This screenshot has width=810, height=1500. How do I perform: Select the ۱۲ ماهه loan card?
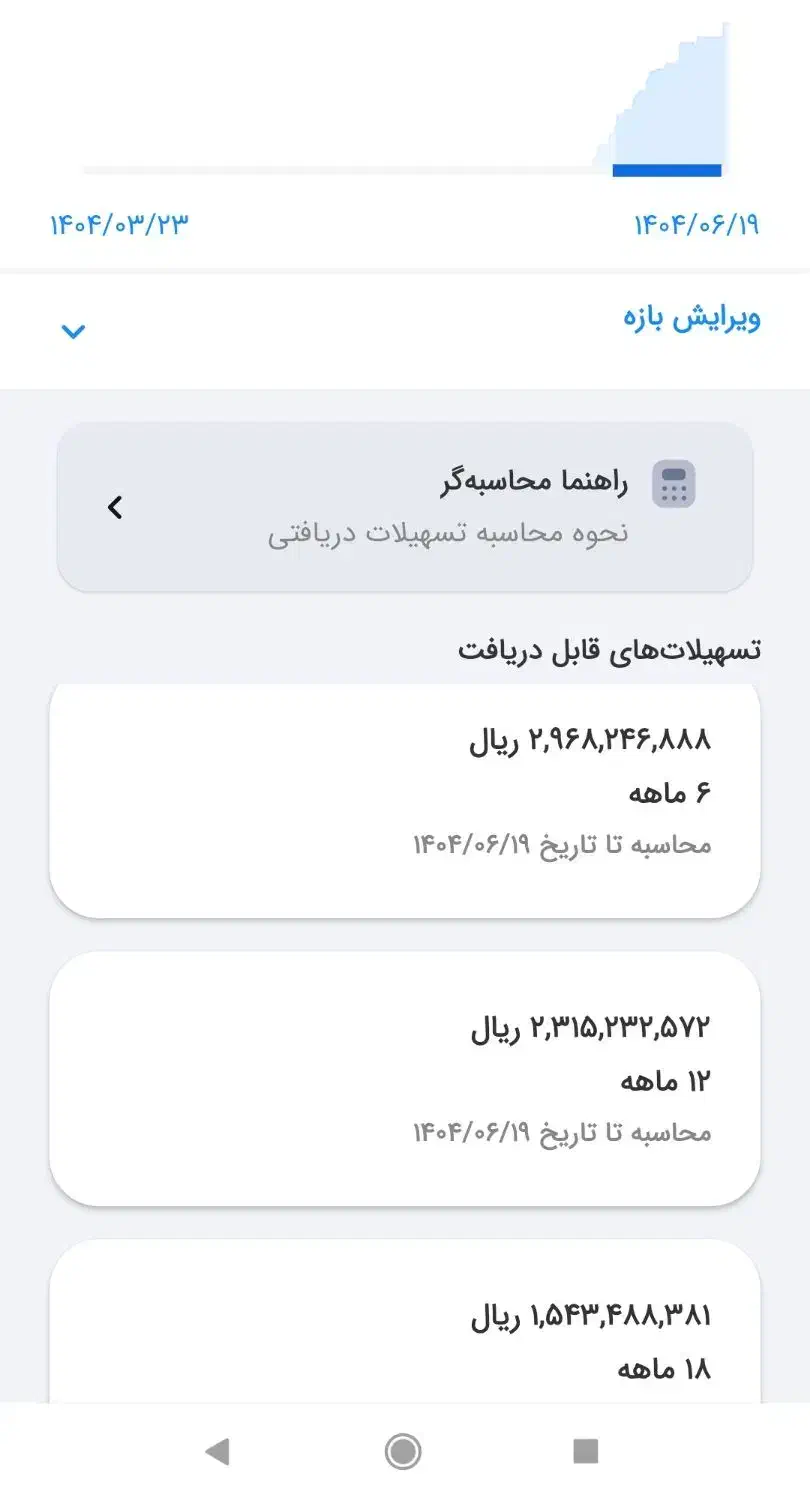[x=405, y=1078]
